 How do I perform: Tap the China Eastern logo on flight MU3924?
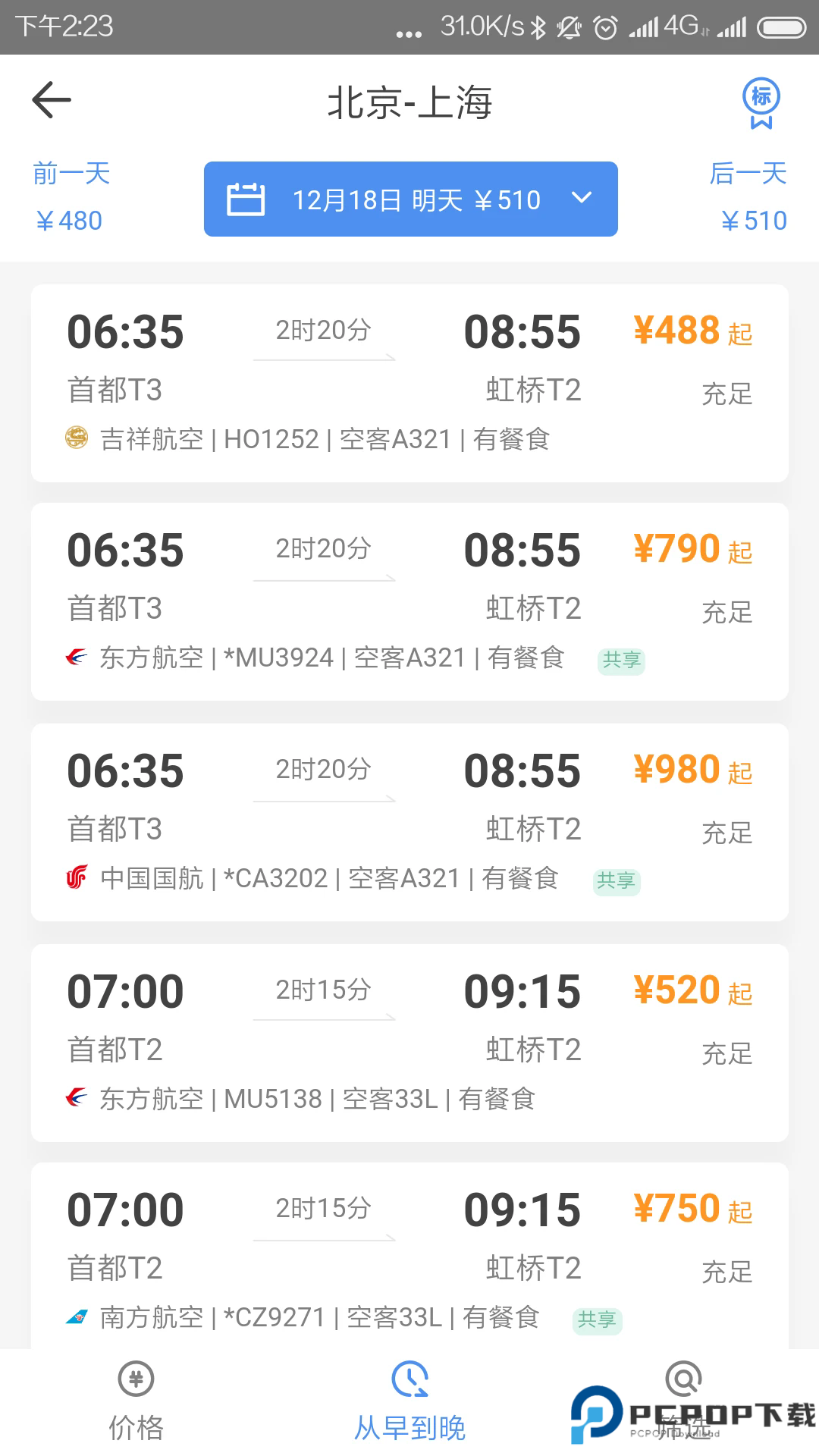click(77, 658)
